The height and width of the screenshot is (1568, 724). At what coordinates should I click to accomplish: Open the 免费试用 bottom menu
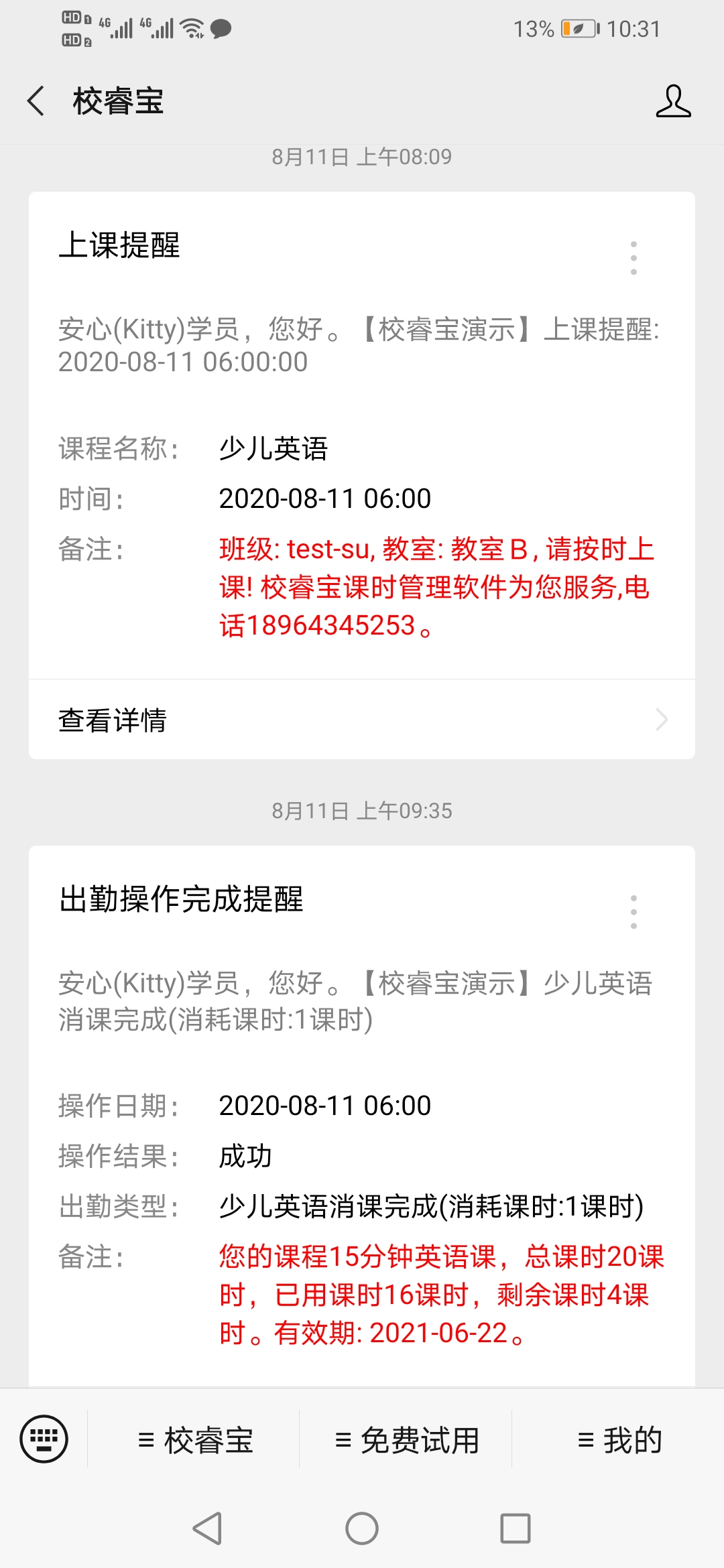pyautogui.click(x=406, y=1439)
